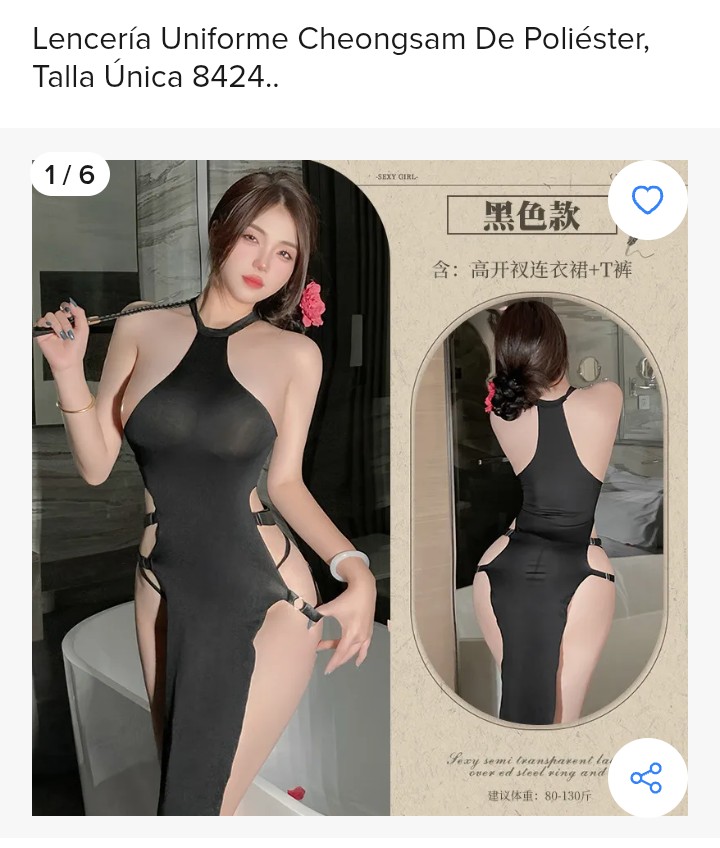Share this product listing
Screen dimensions: 720x848
(647, 777)
